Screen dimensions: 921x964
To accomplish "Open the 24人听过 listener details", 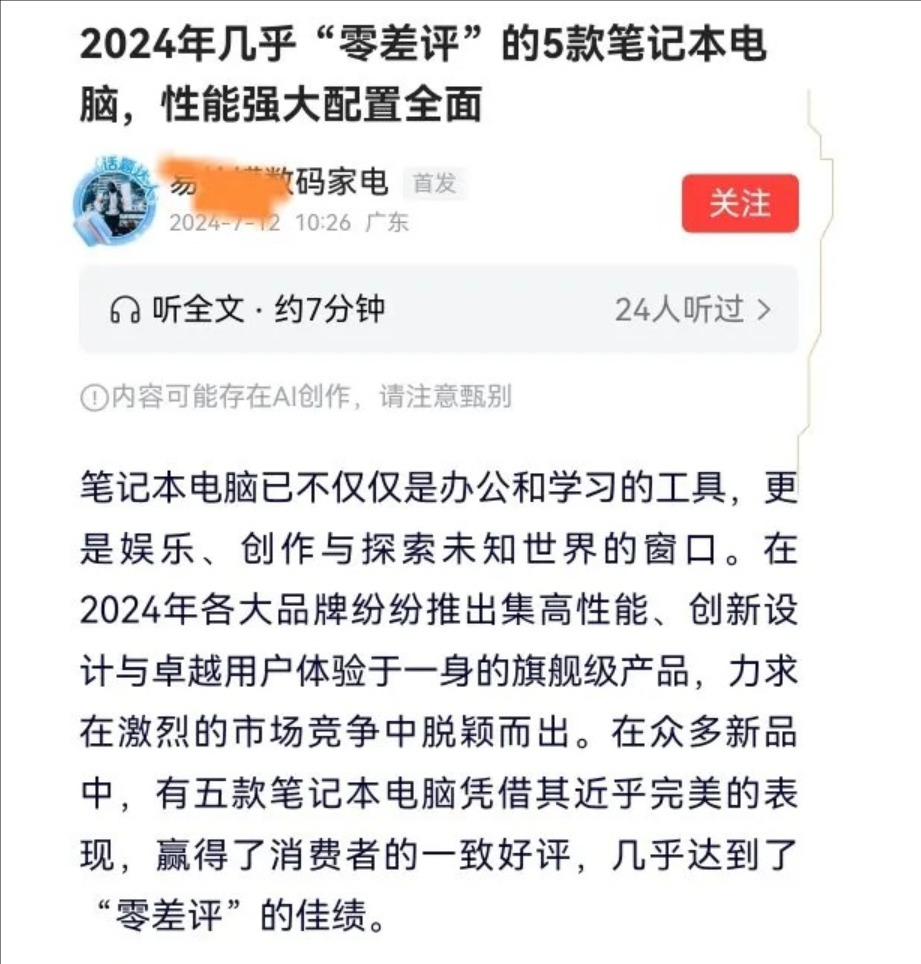I will (693, 310).
